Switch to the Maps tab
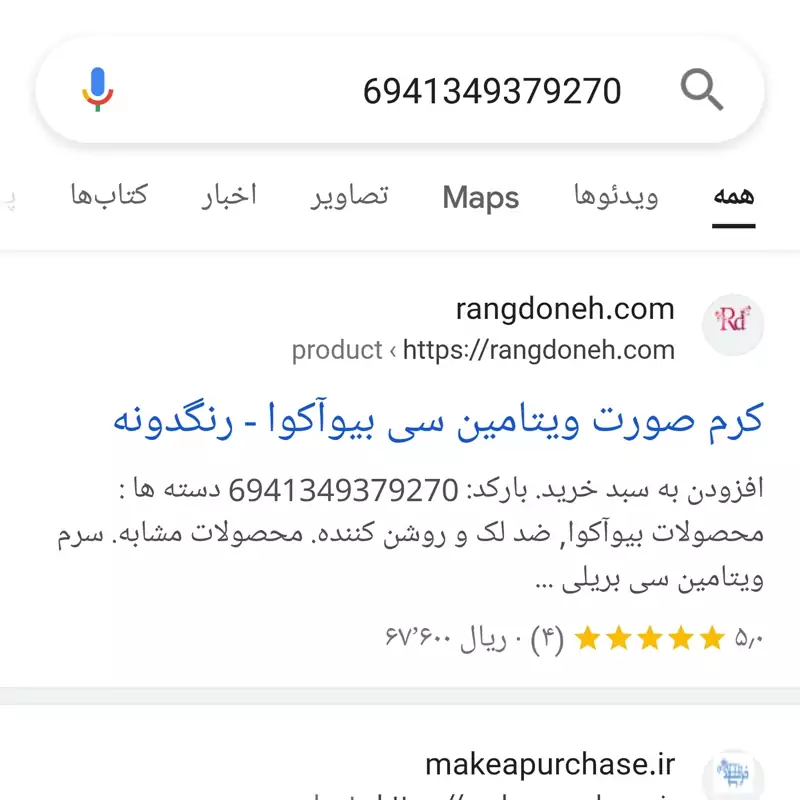 pos(481,198)
